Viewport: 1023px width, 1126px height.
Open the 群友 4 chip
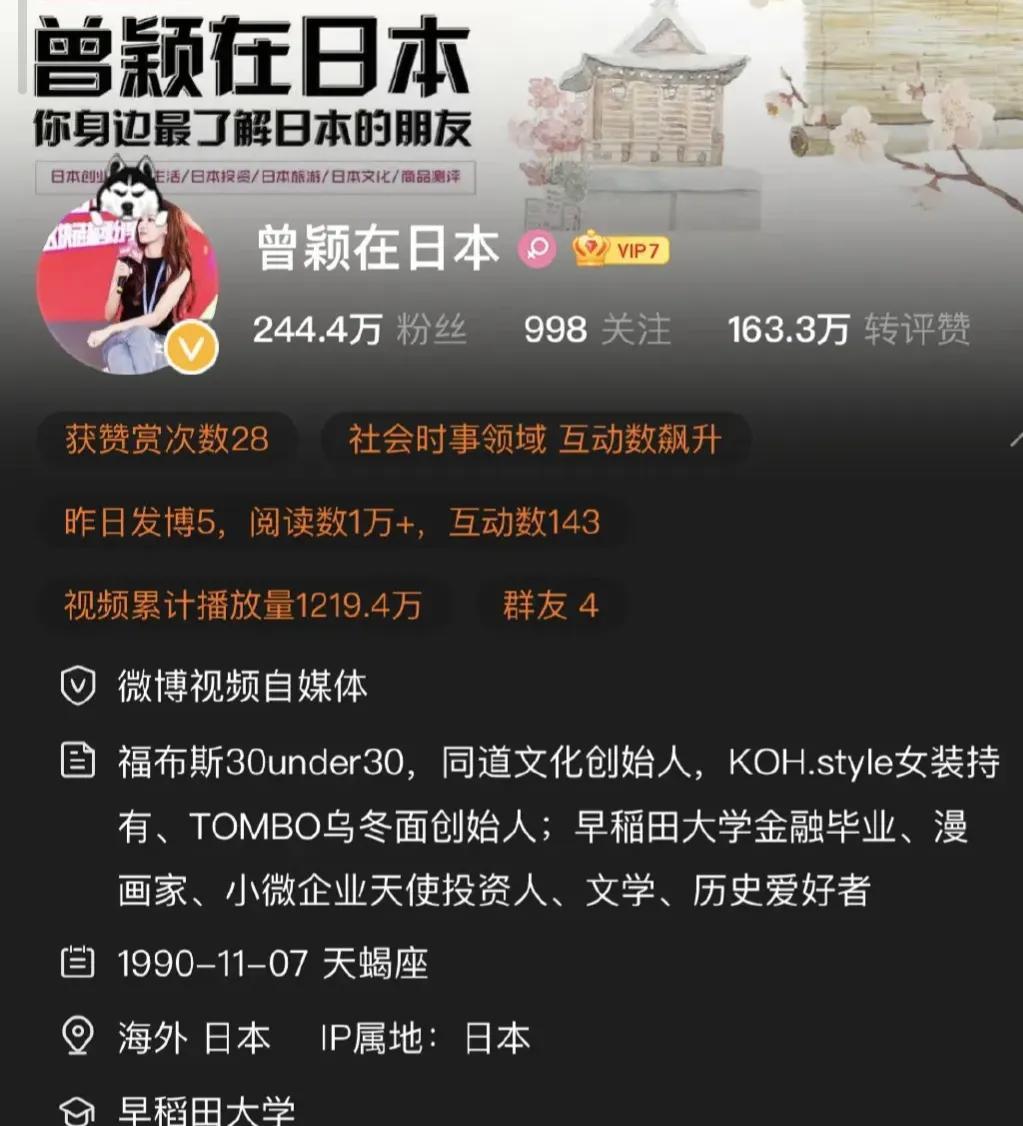tap(551, 605)
